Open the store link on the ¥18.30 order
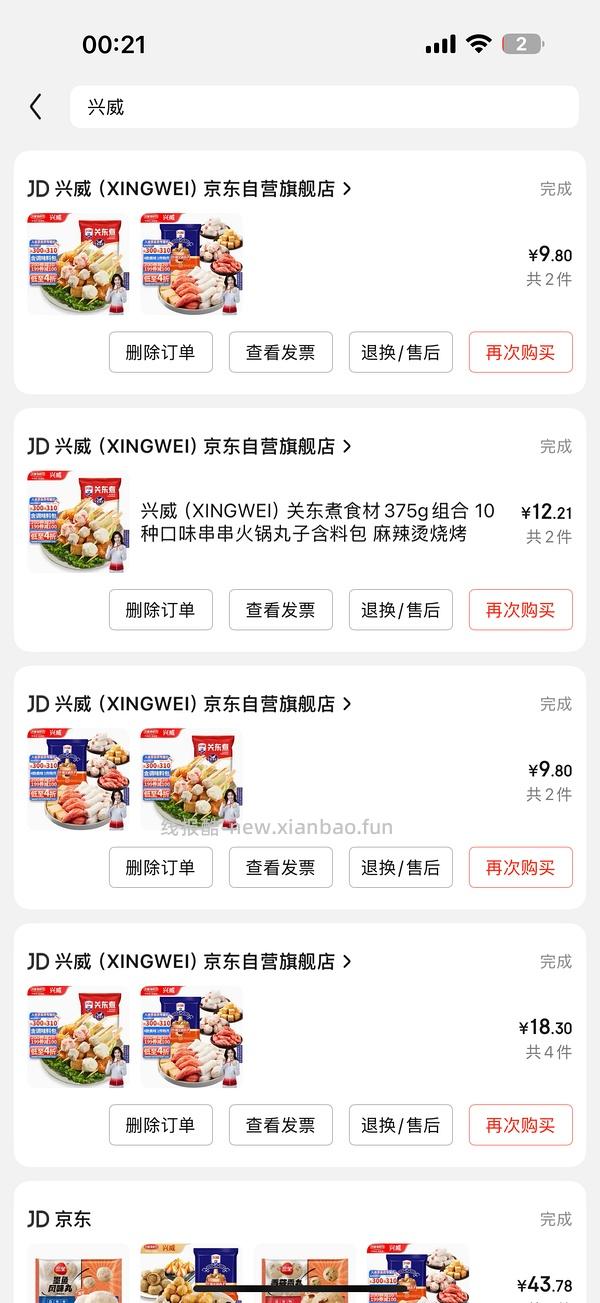600x1303 pixels. tap(190, 961)
